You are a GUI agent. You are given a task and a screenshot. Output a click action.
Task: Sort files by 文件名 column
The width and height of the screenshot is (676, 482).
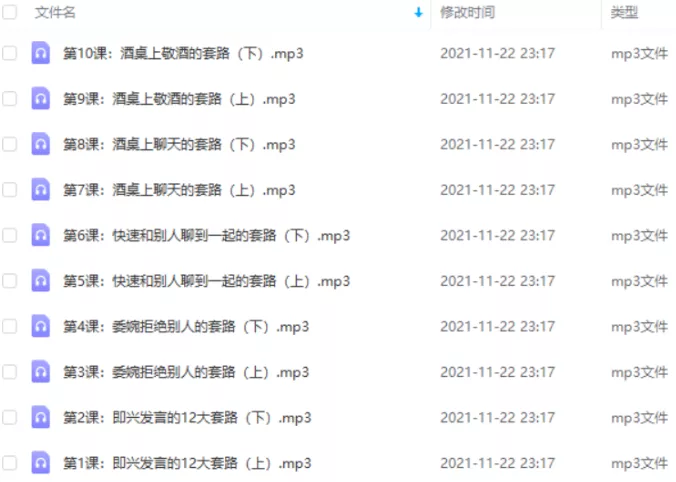click(55, 13)
